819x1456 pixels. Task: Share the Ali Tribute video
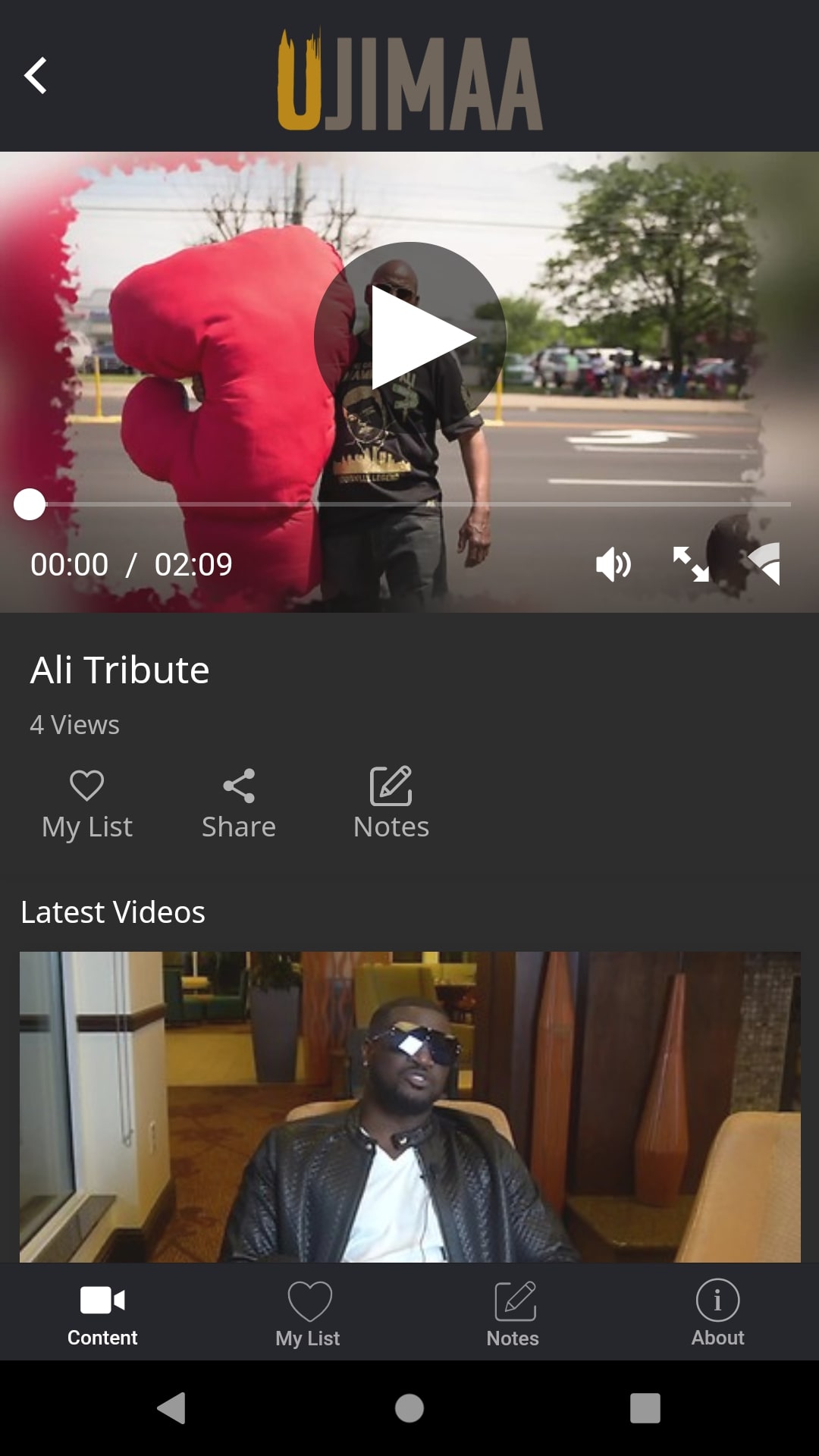239,804
